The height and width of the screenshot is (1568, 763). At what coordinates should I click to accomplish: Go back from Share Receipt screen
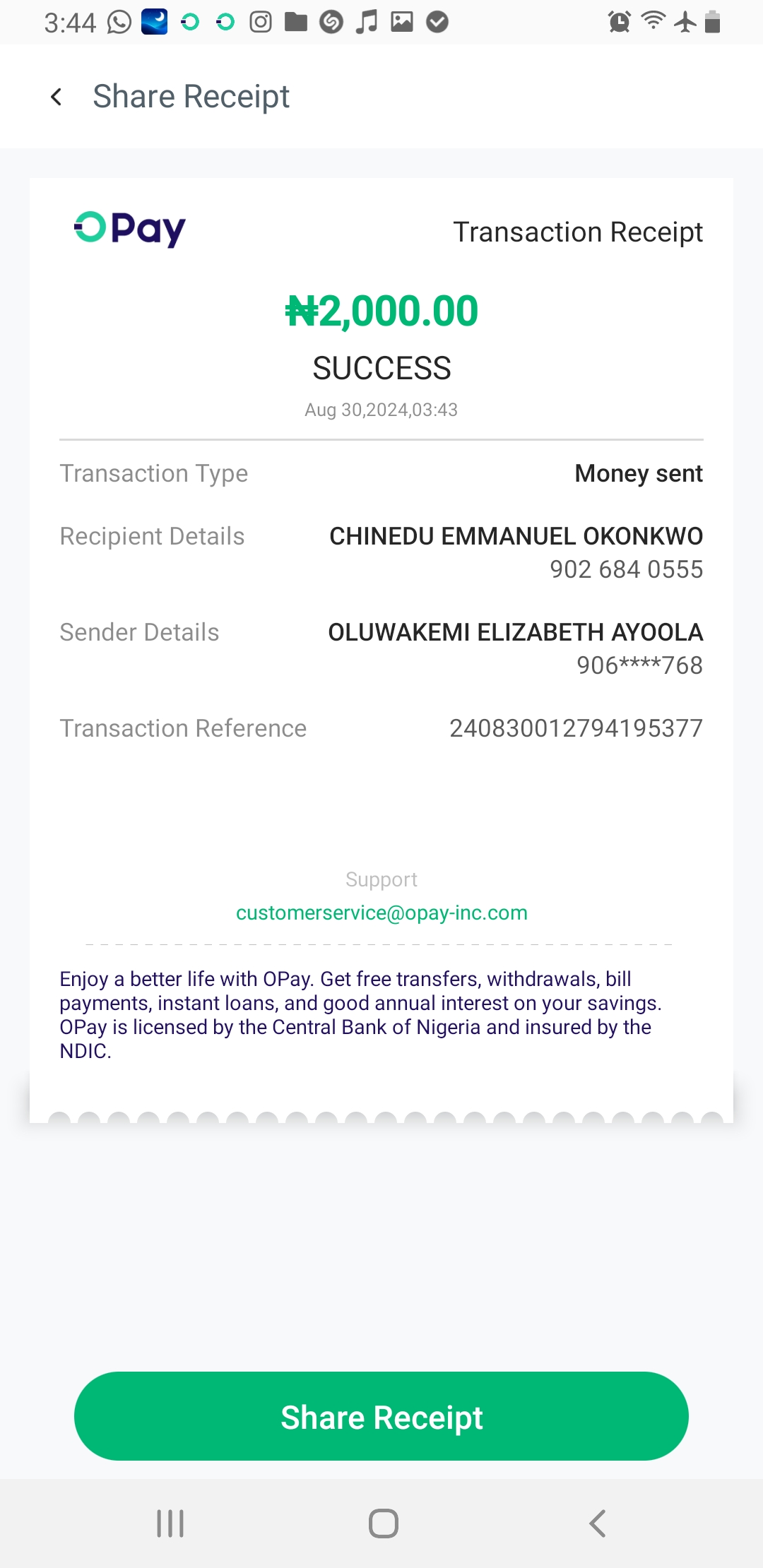click(x=57, y=97)
